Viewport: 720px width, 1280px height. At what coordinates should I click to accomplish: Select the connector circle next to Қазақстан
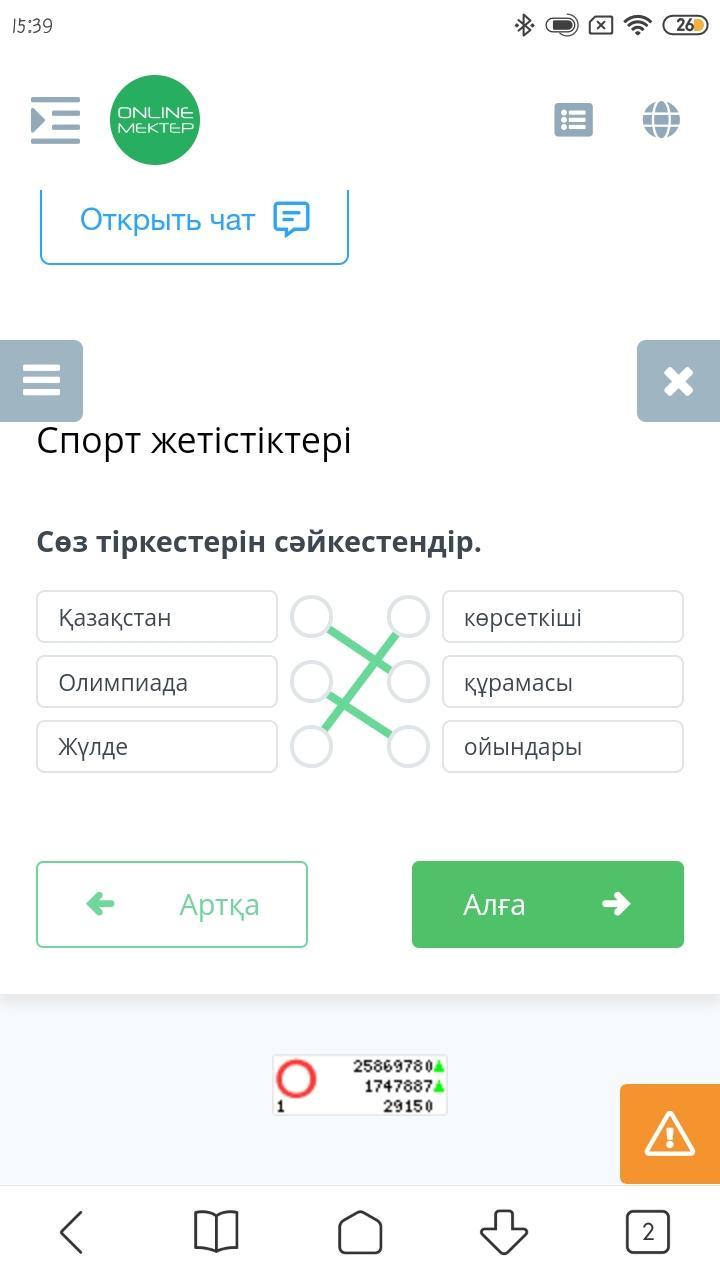point(312,616)
